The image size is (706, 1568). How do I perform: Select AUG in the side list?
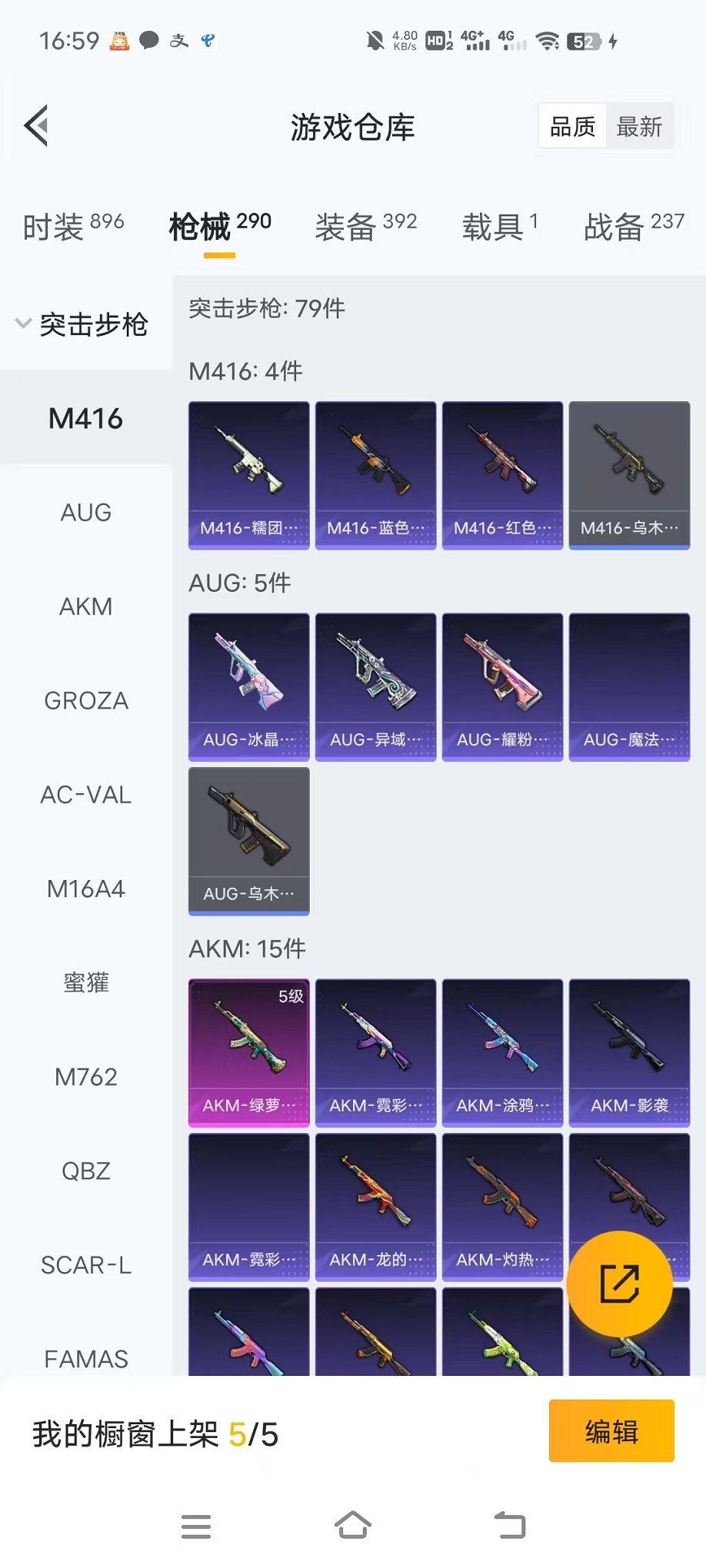click(86, 513)
